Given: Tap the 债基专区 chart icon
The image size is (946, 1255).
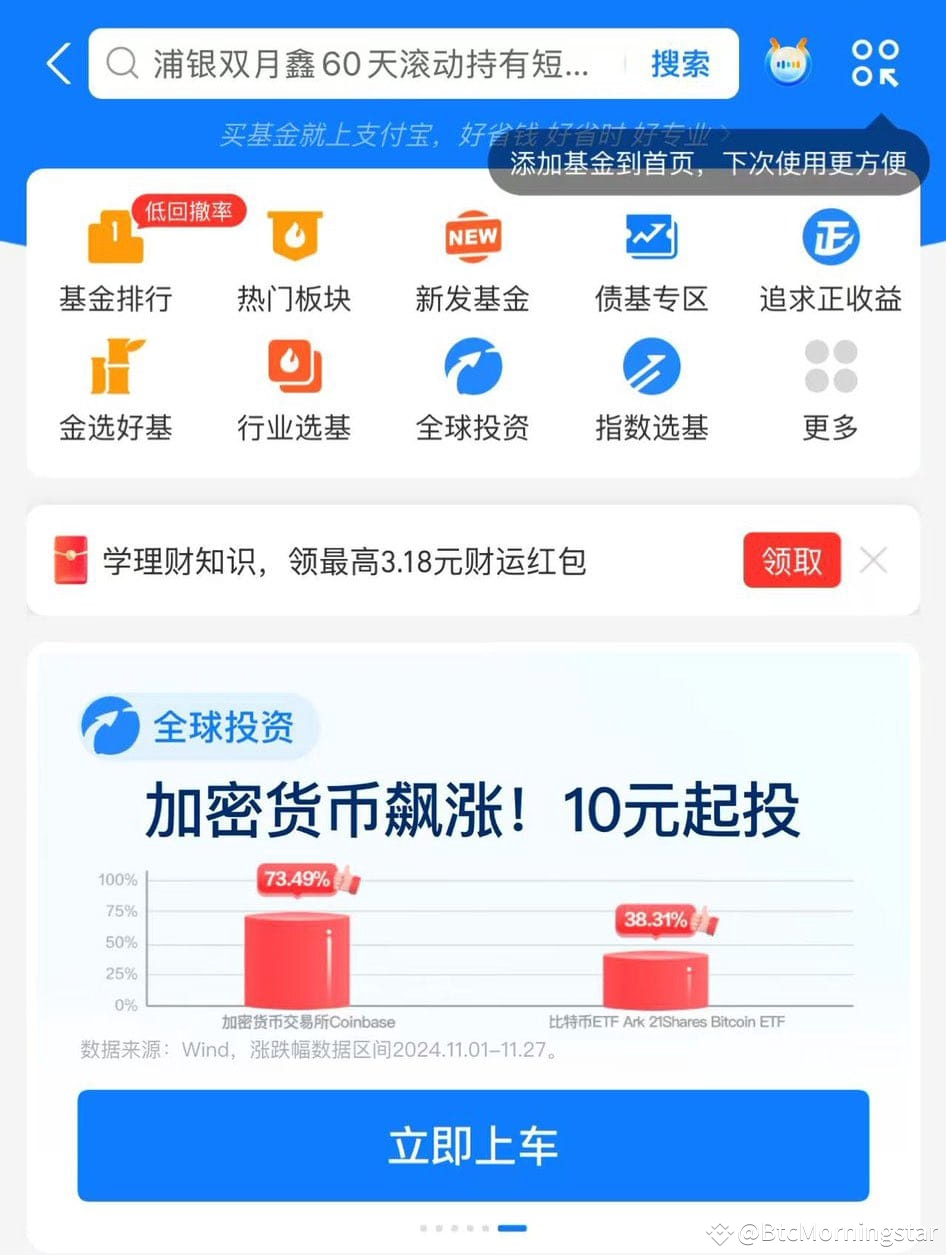Looking at the screenshot, I should tap(651, 235).
